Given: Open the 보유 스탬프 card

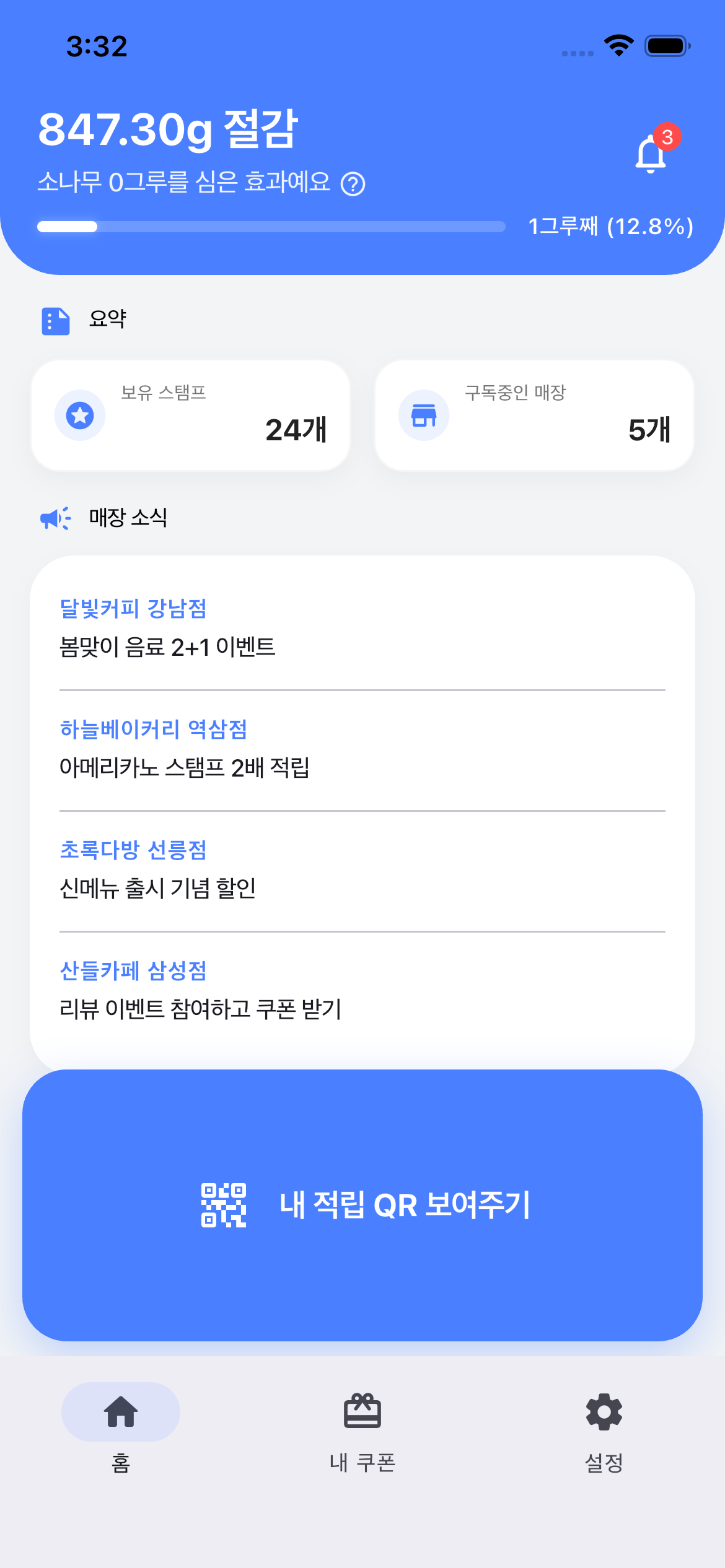Looking at the screenshot, I should [190, 416].
